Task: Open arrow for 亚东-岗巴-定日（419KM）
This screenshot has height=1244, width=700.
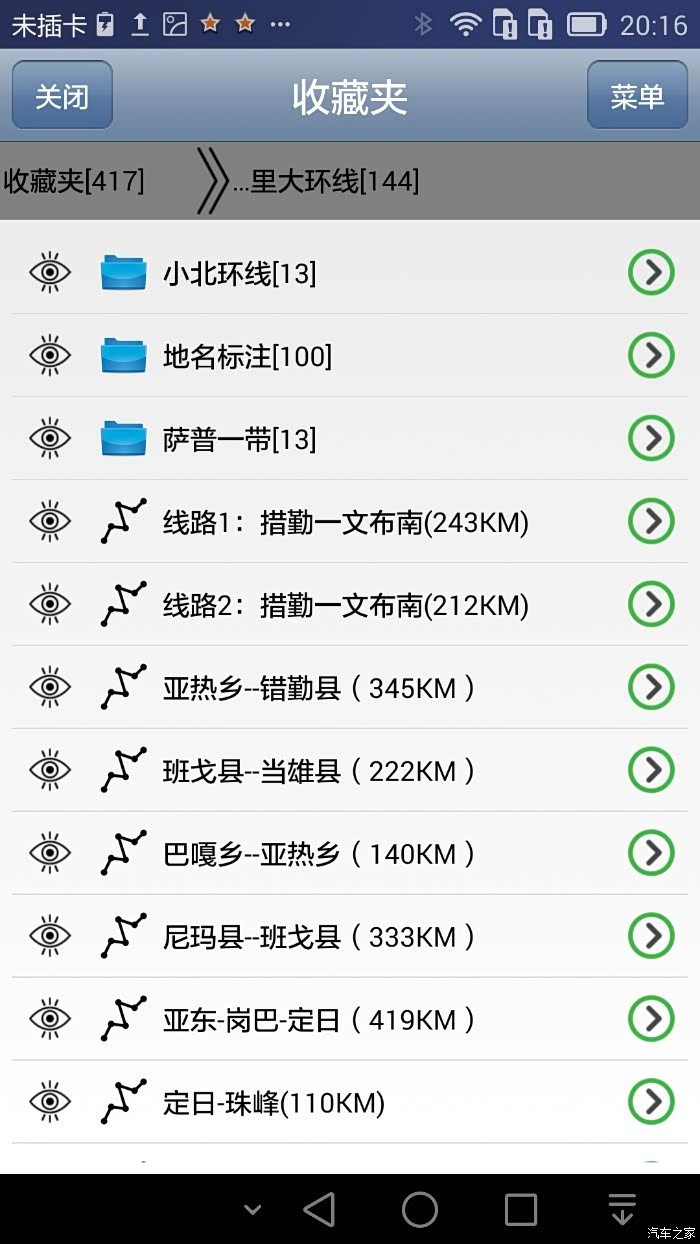Action: click(651, 1019)
